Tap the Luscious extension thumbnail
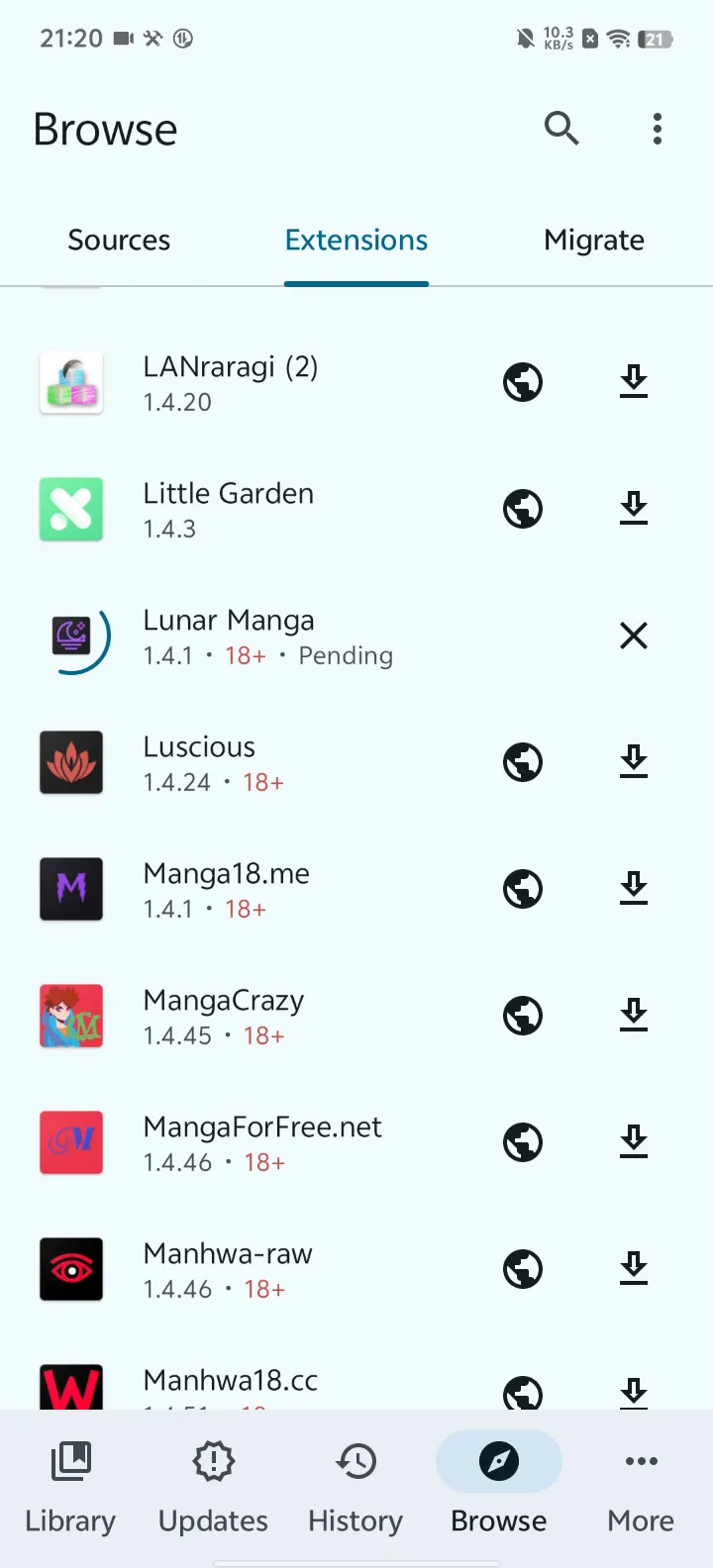713x1568 pixels. click(x=70, y=761)
